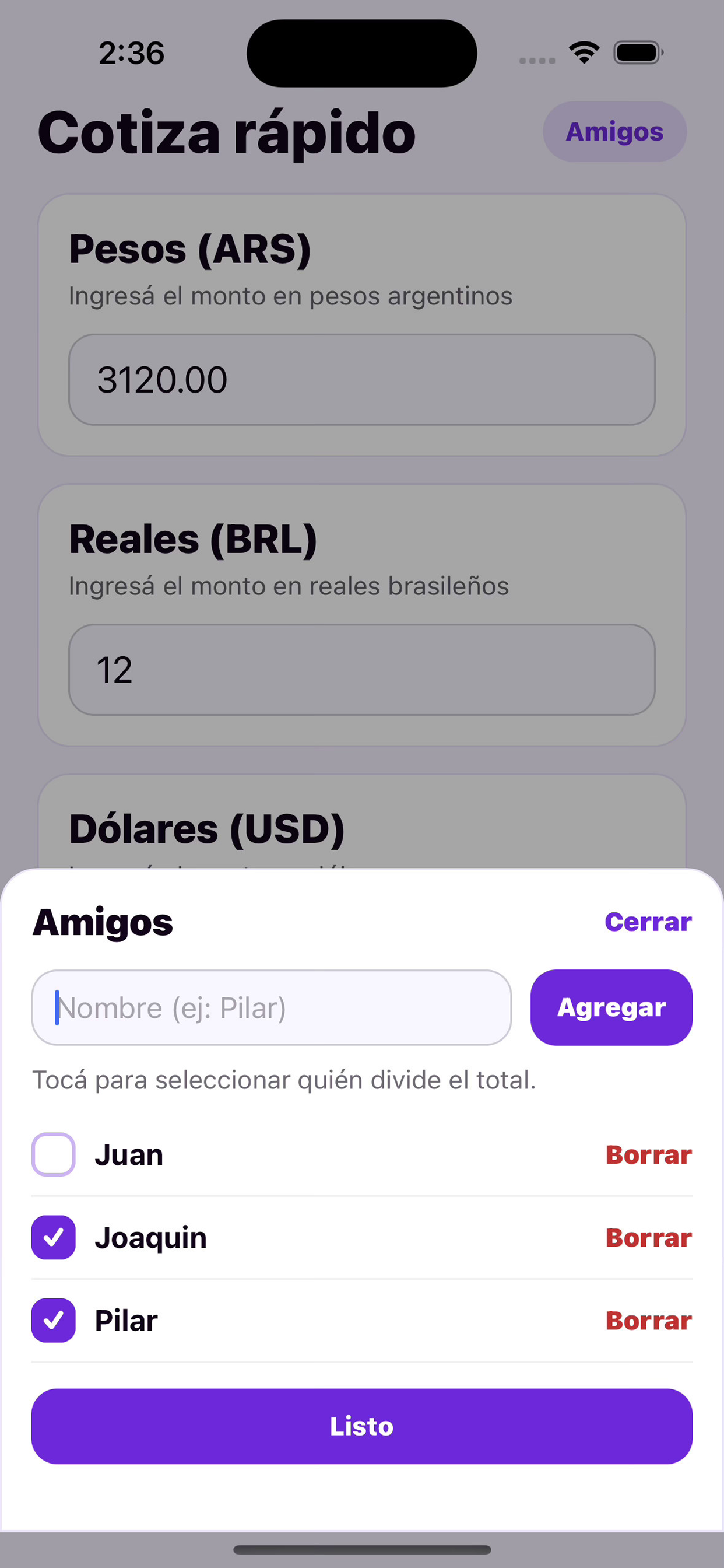Tap the cellular signal dots in the status bar
This screenshot has height=1568, width=724.
pyautogui.click(x=537, y=59)
